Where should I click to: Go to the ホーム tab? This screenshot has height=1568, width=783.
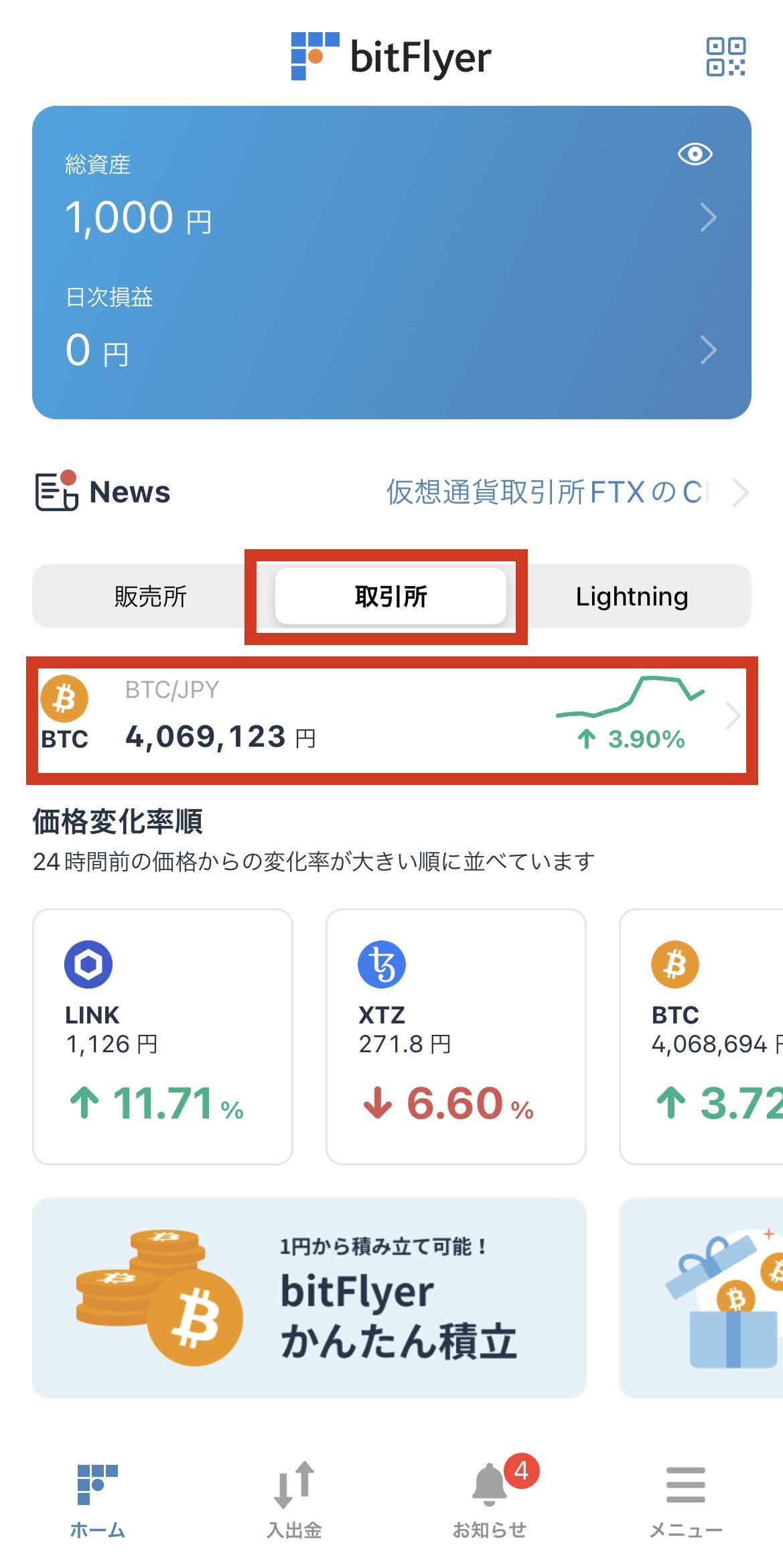pyautogui.click(x=98, y=1501)
